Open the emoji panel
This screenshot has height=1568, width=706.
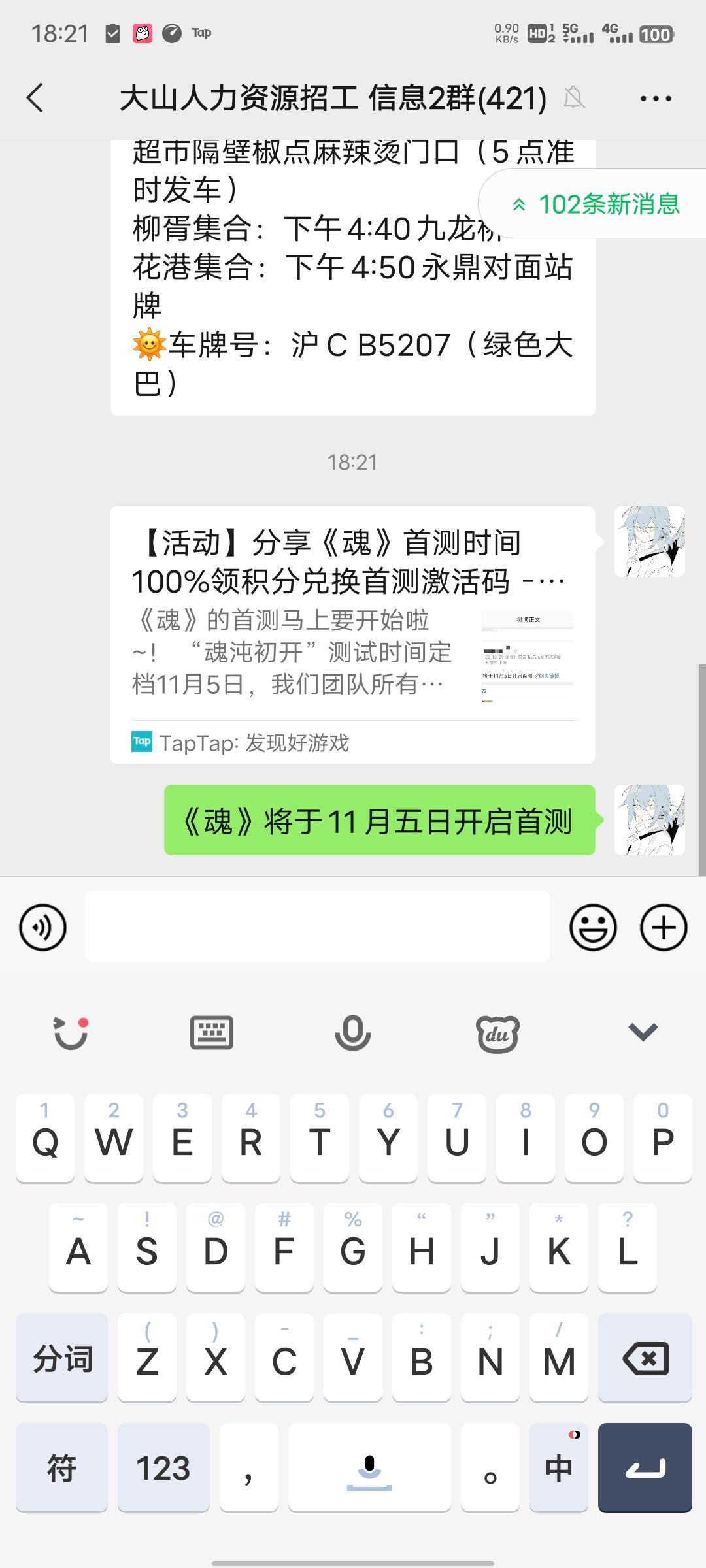[x=594, y=927]
